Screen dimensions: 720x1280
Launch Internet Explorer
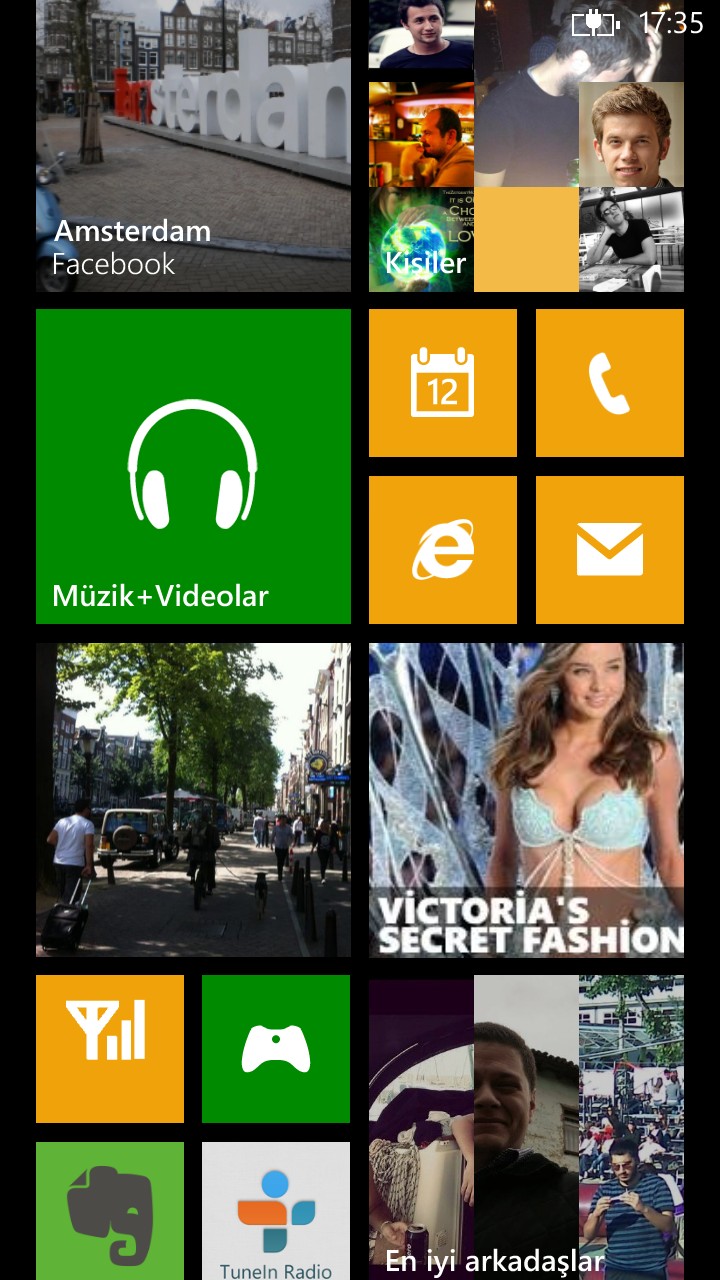coord(442,550)
